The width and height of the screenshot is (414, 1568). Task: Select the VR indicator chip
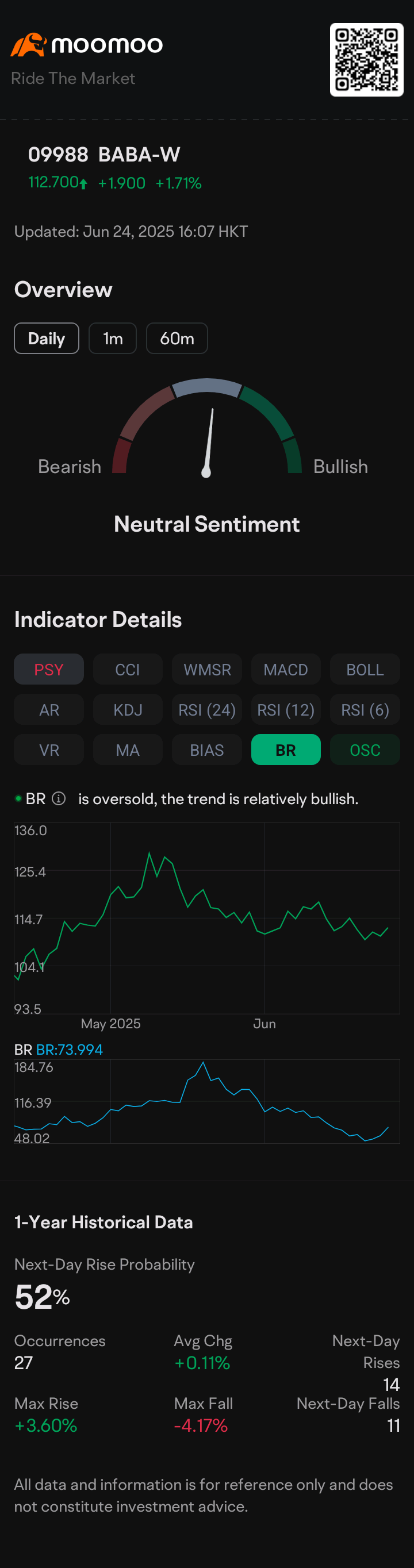click(49, 750)
